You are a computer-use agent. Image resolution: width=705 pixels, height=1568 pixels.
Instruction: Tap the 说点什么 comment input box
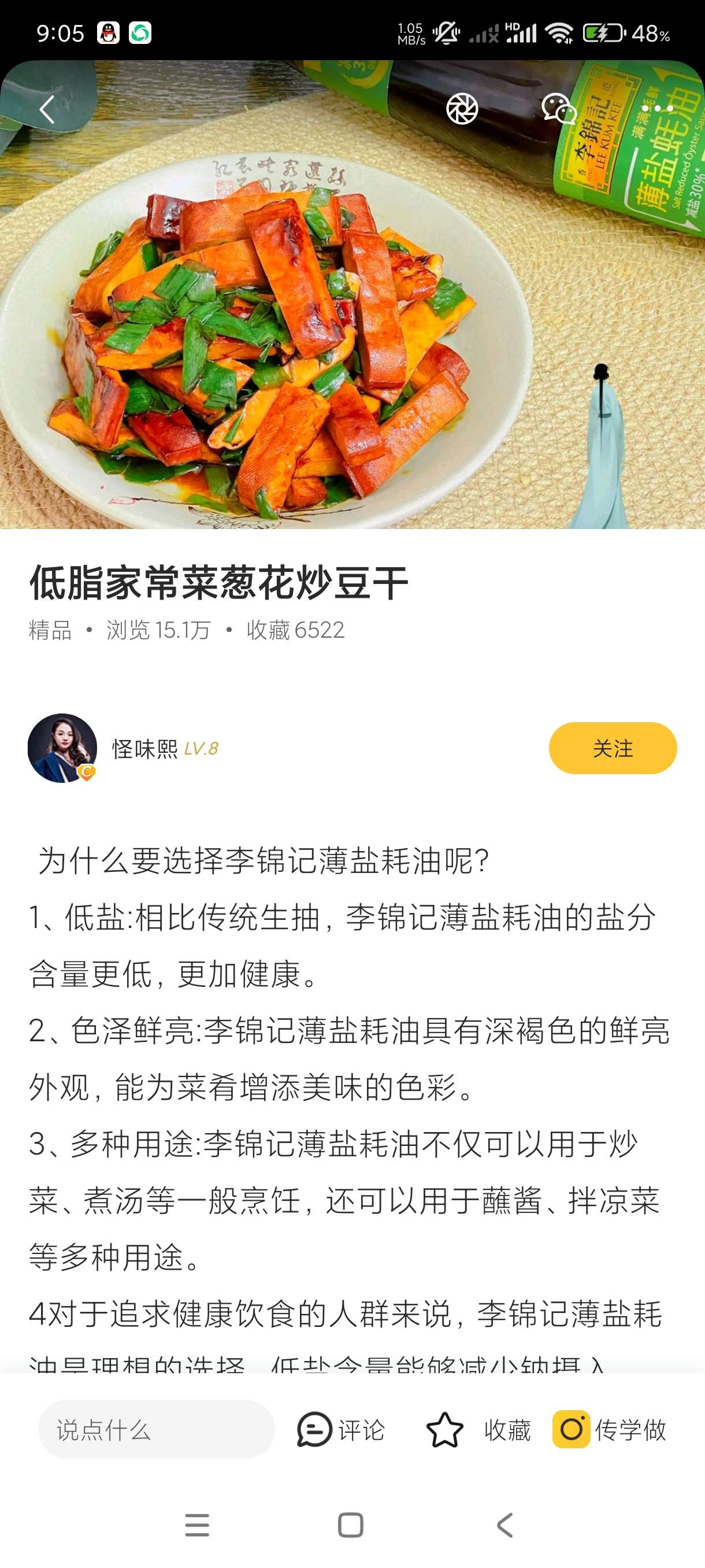pos(157,1429)
